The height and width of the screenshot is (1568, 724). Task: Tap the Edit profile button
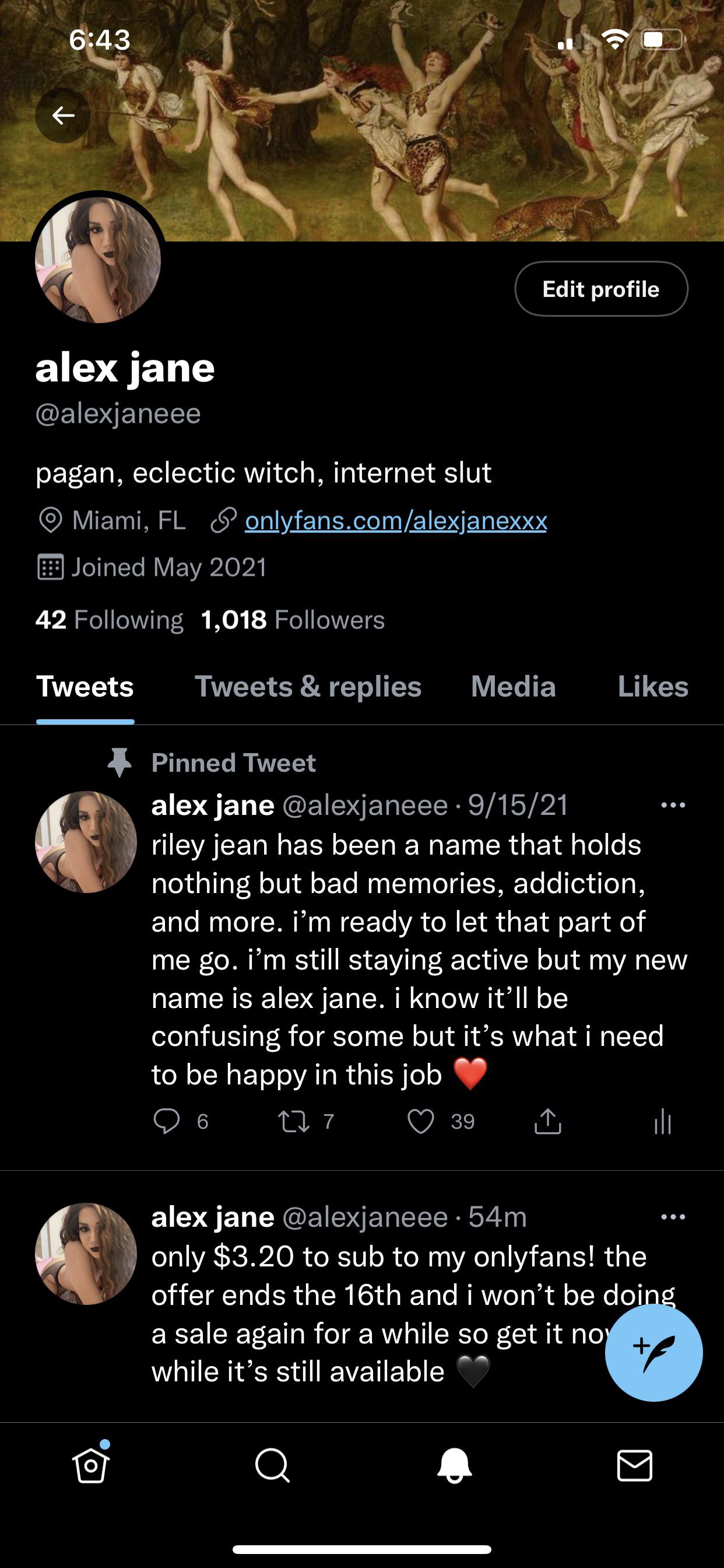[600, 289]
